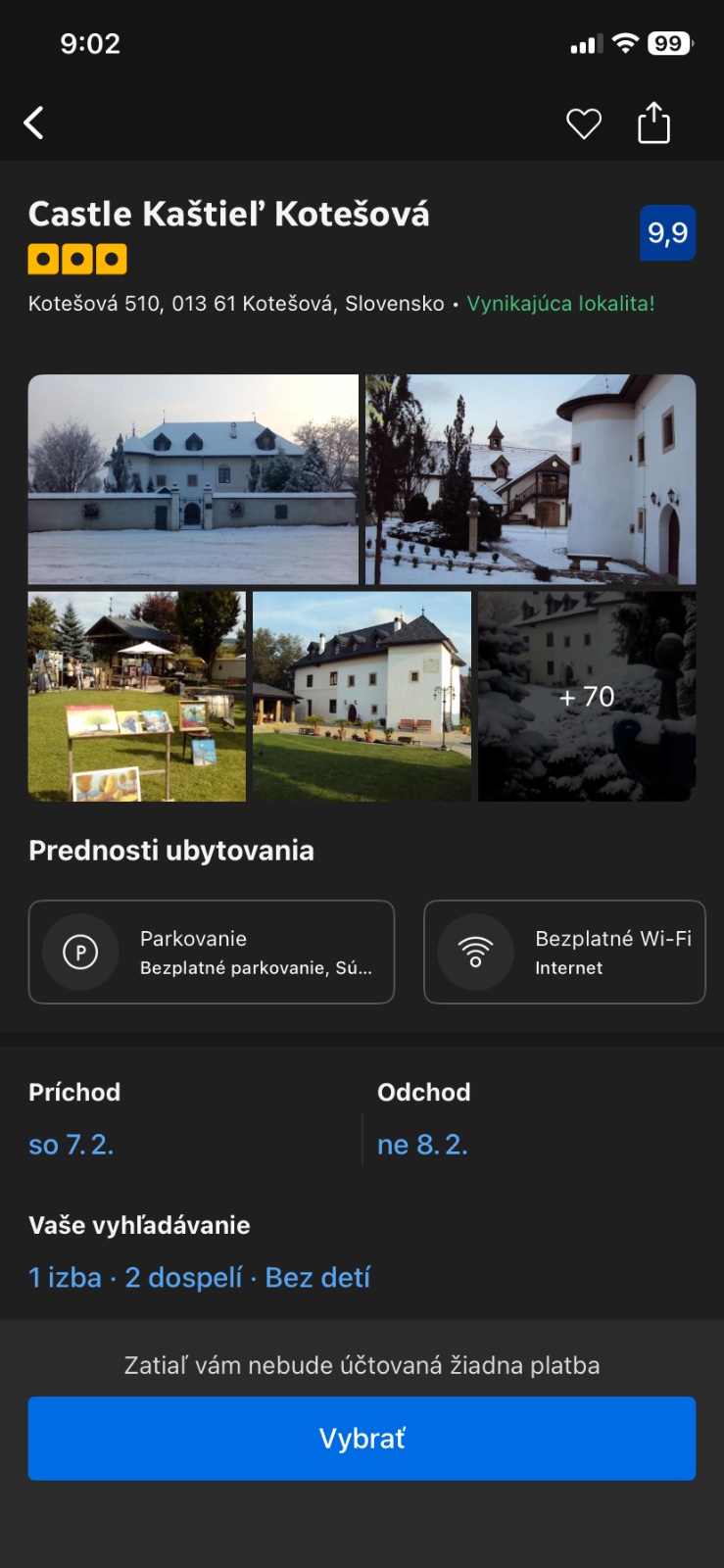
Task: Open the summer castle lawn photo
Action: (362, 697)
